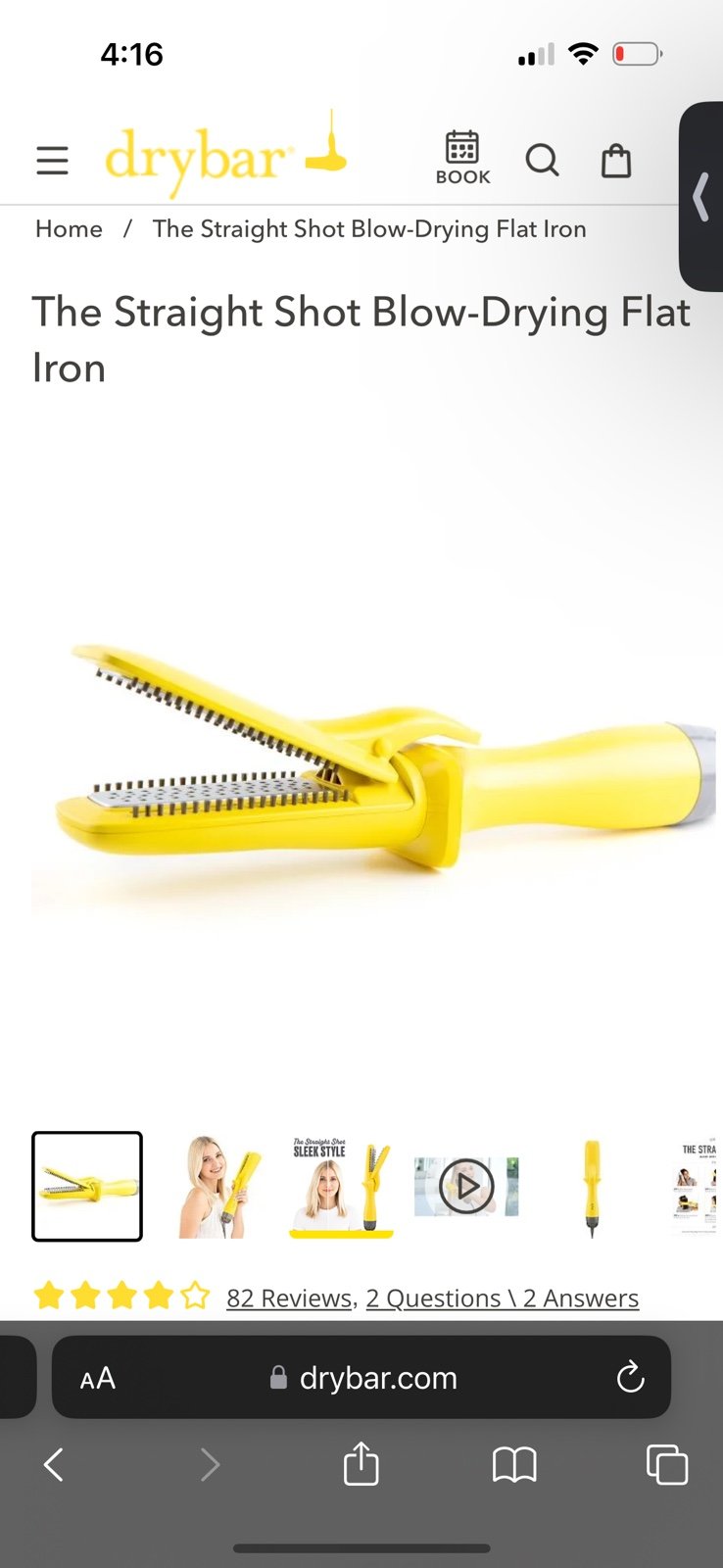Play the product video thumbnail
Viewport: 723px width, 1568px height.
(x=466, y=1186)
